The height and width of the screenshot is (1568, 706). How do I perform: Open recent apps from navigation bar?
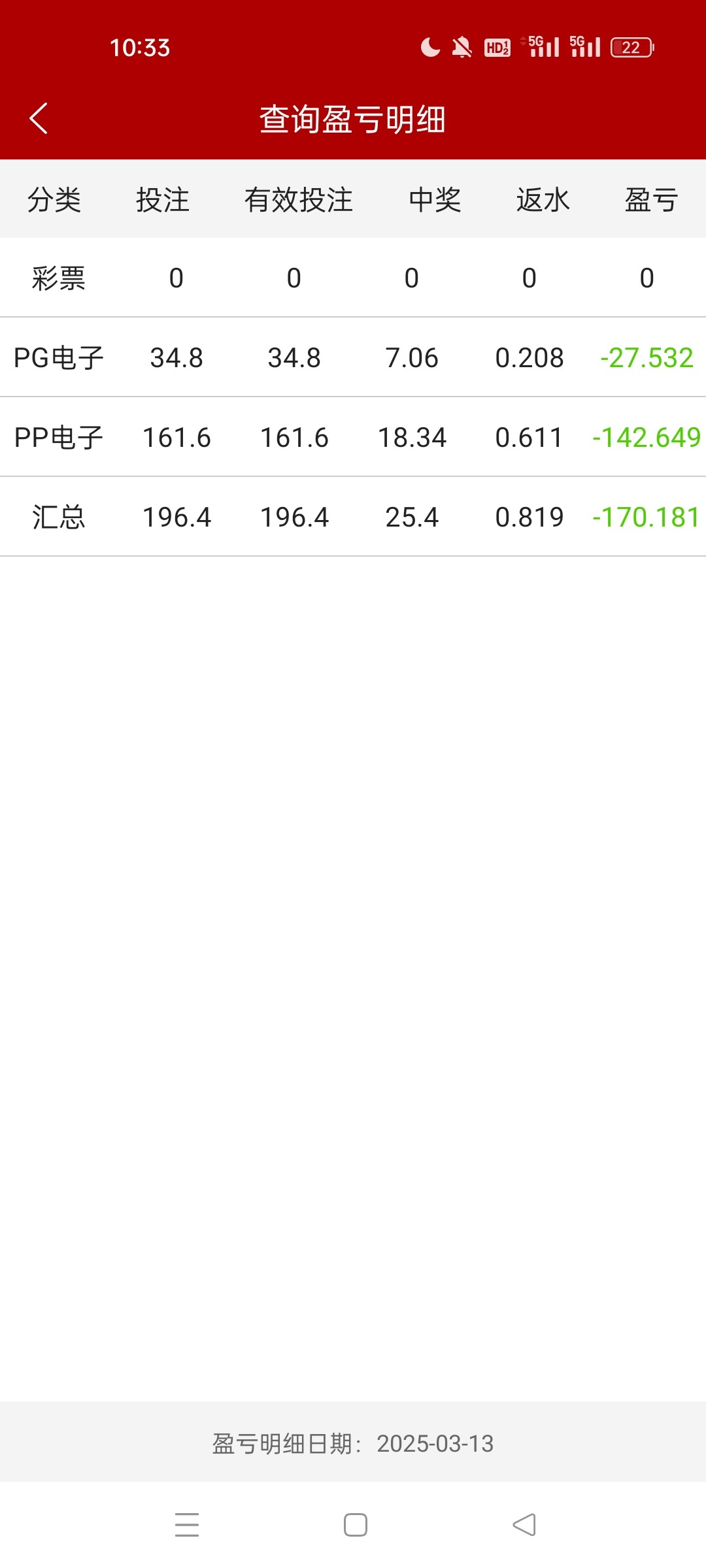pyautogui.click(x=187, y=1525)
